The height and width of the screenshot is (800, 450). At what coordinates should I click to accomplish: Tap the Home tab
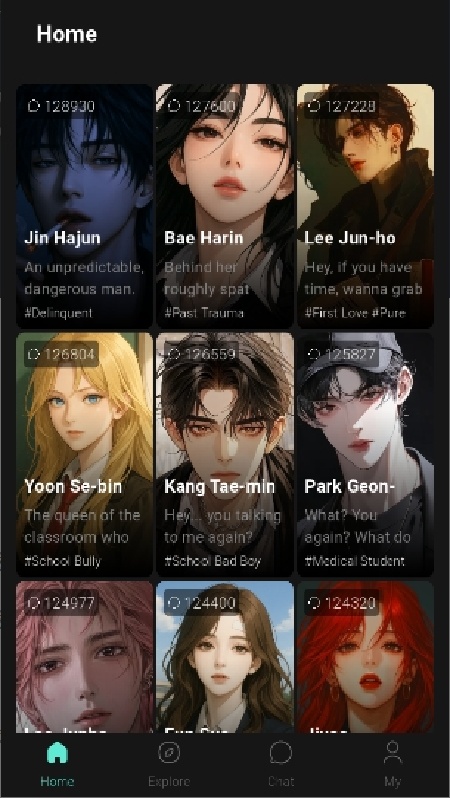click(x=57, y=764)
